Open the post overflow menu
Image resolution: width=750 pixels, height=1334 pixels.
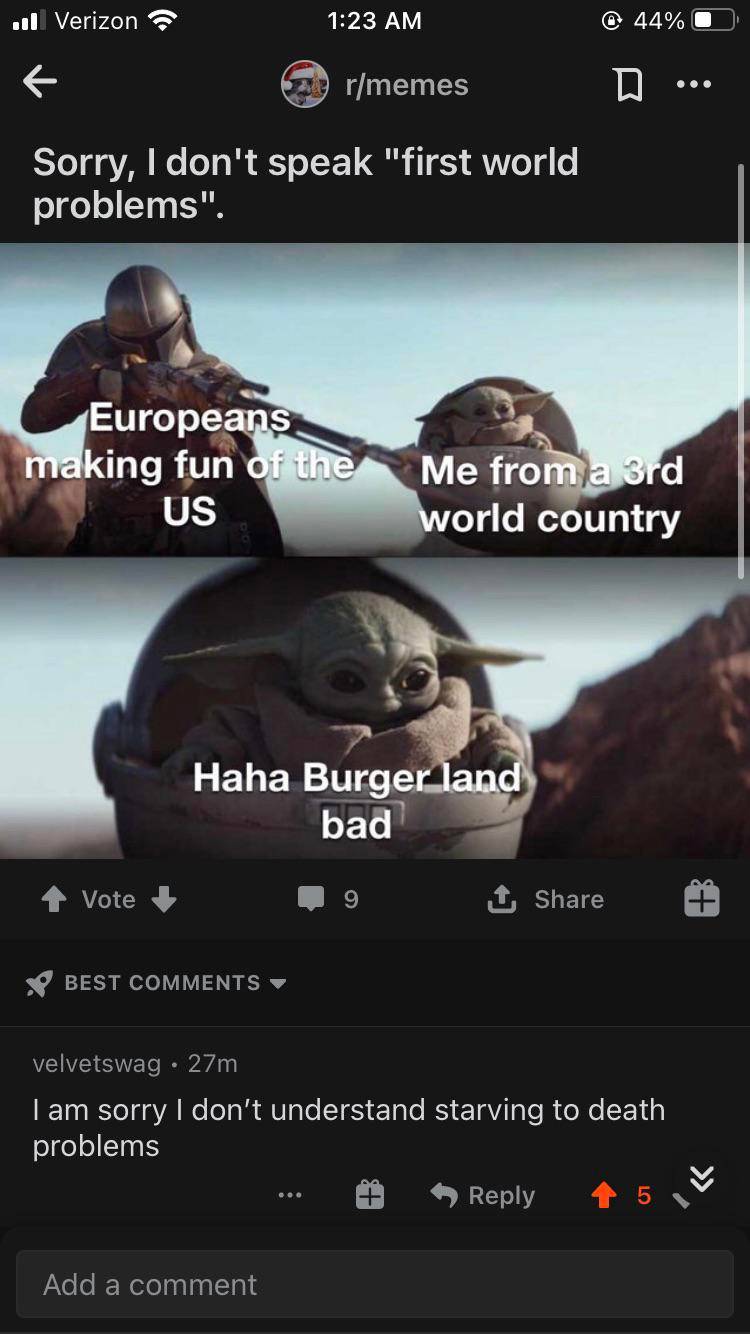(693, 85)
